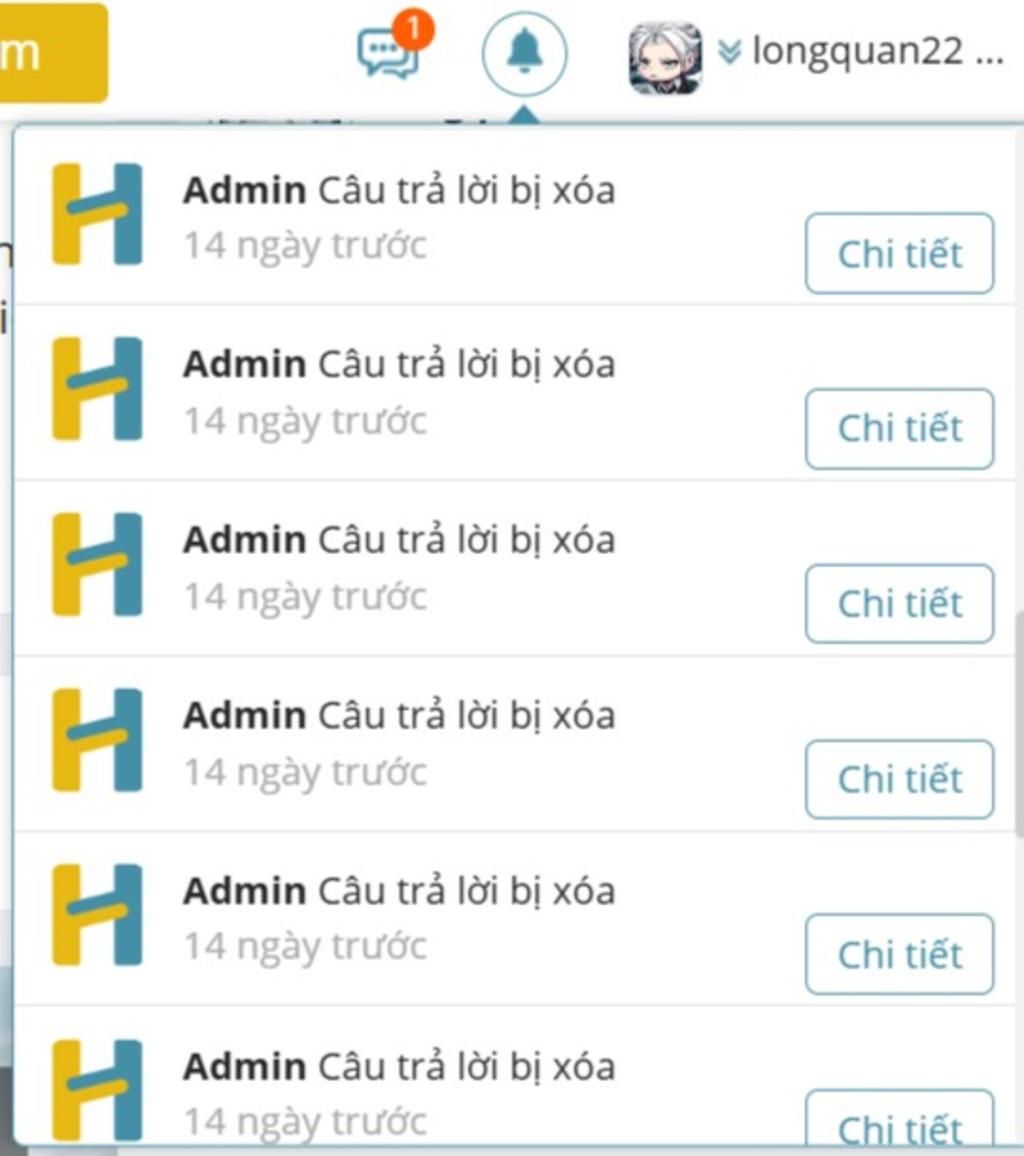
Task: Tap Chi tiết on the topmost Admin notification
Action: coord(899,253)
